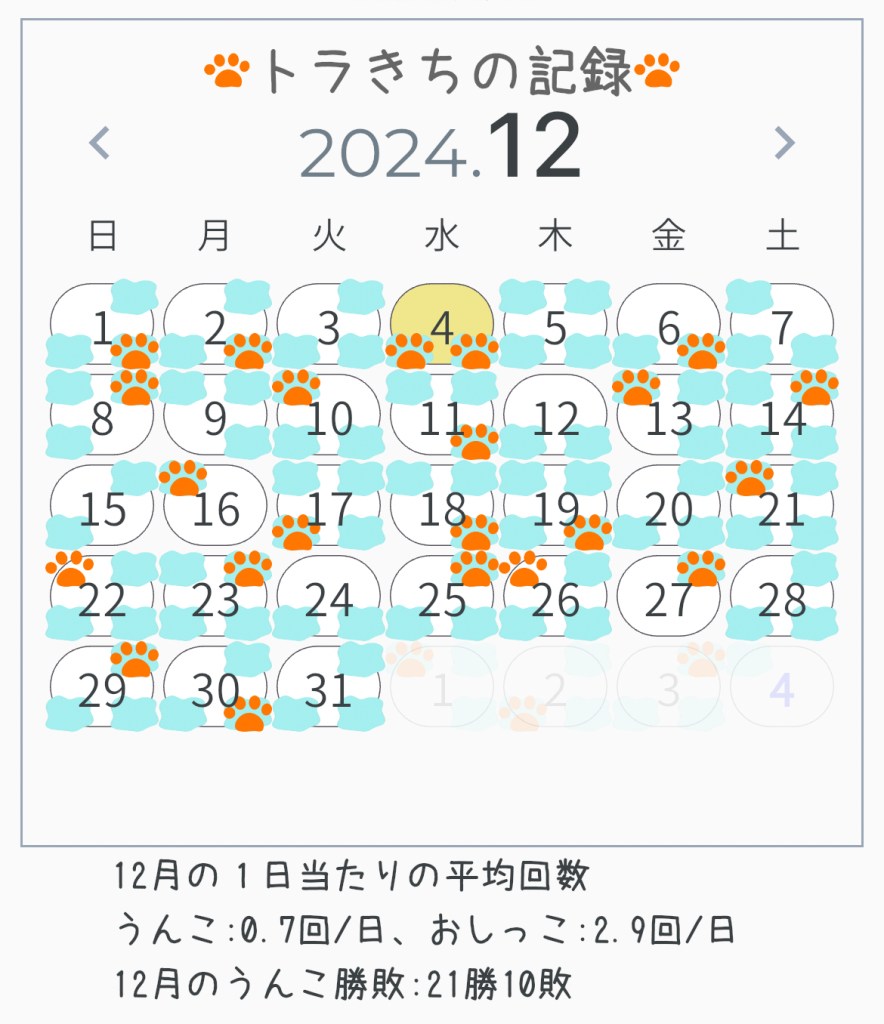Image resolution: width=884 pixels, height=1024 pixels.
Task: View December 25 record
Action: [442, 598]
